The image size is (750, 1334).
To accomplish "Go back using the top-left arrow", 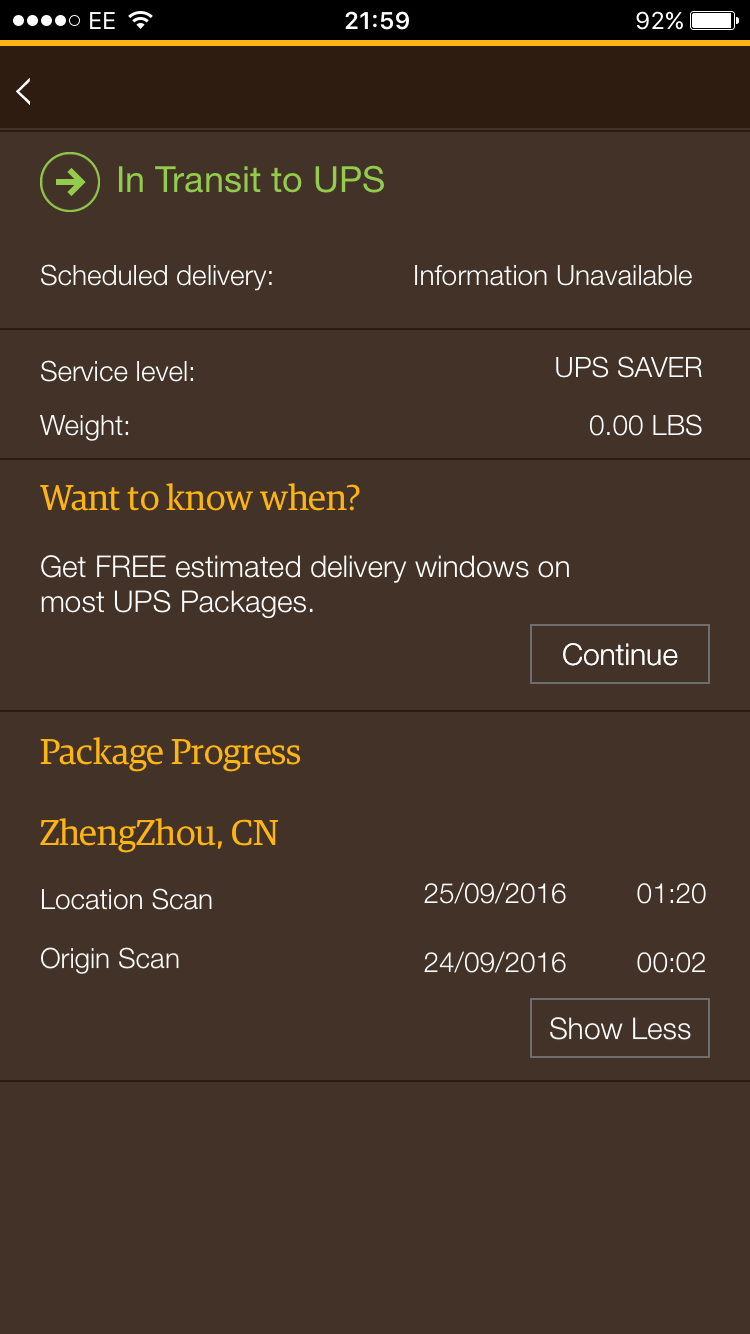I will (24, 91).
